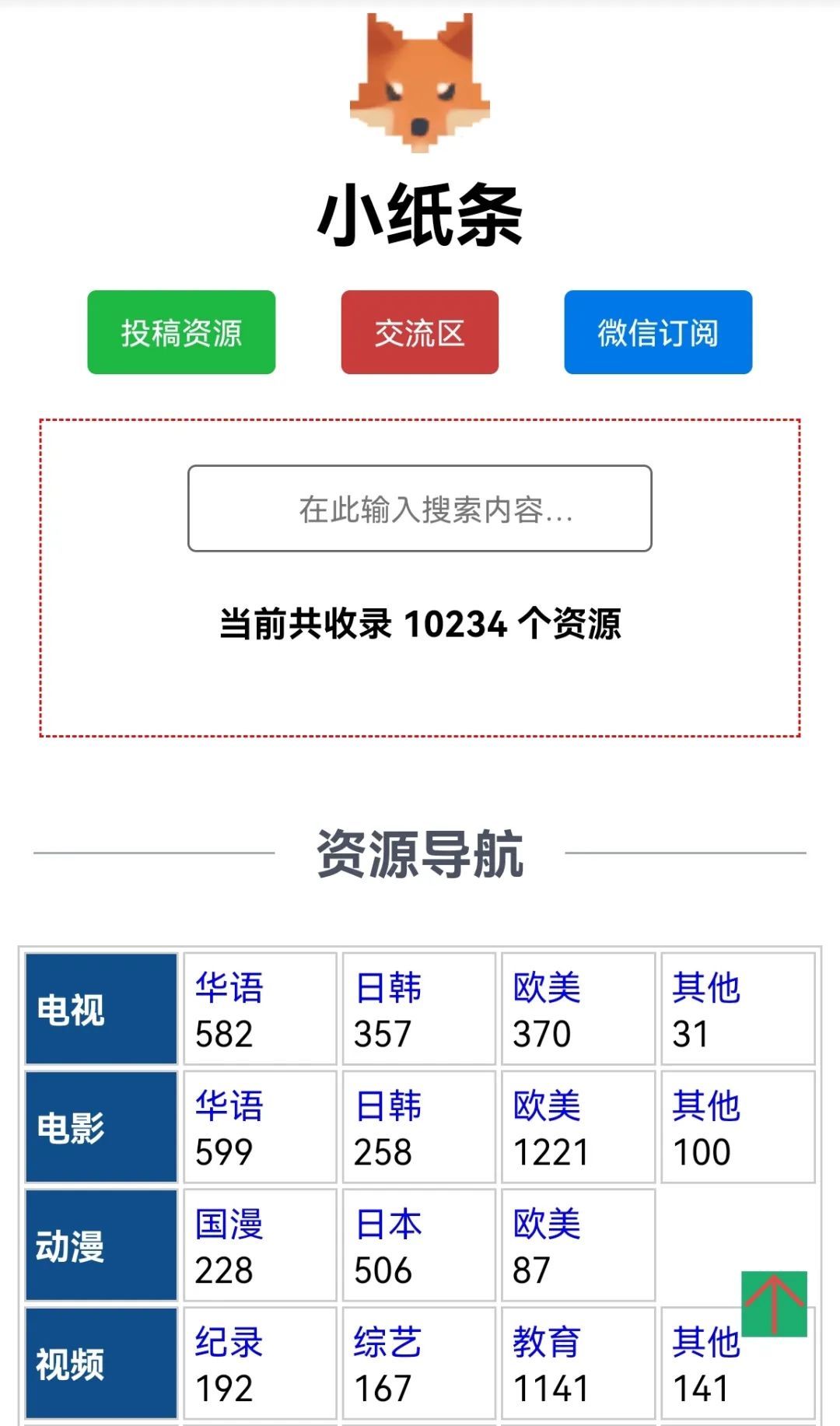Image resolution: width=840 pixels, height=1426 pixels.
Task: Open 其他 under 电影
Action: click(x=706, y=1105)
